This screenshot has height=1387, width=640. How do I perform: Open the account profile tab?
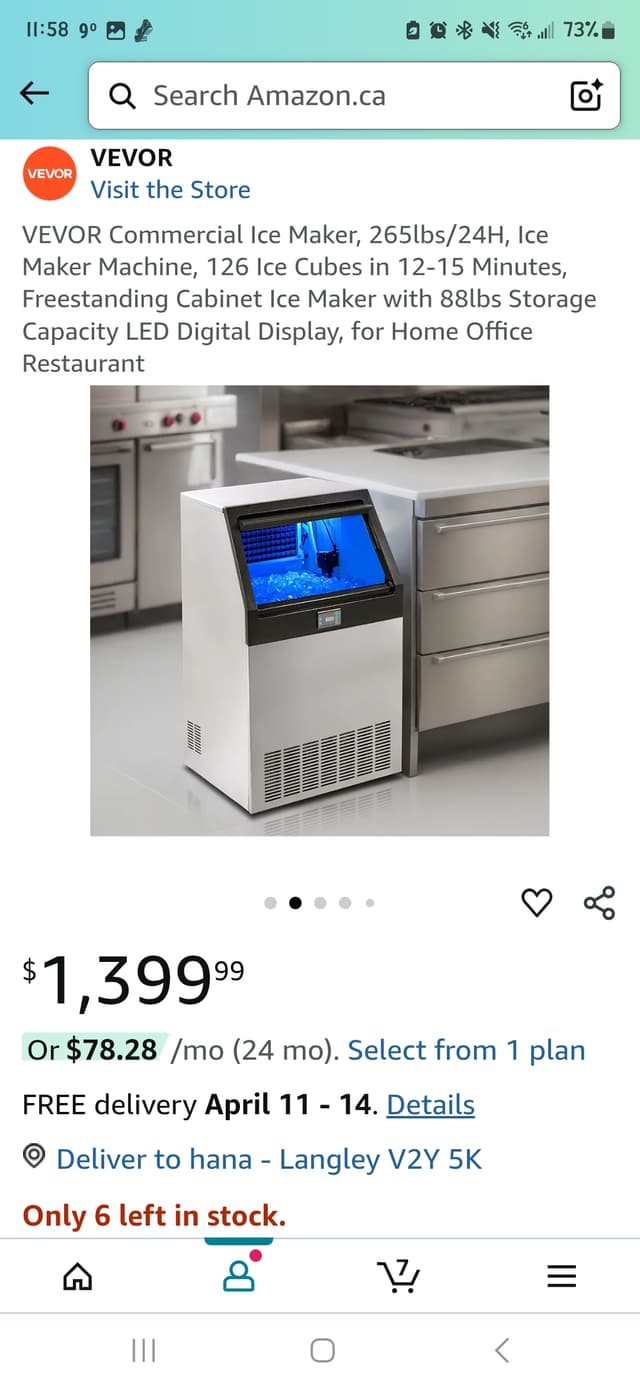(238, 1275)
